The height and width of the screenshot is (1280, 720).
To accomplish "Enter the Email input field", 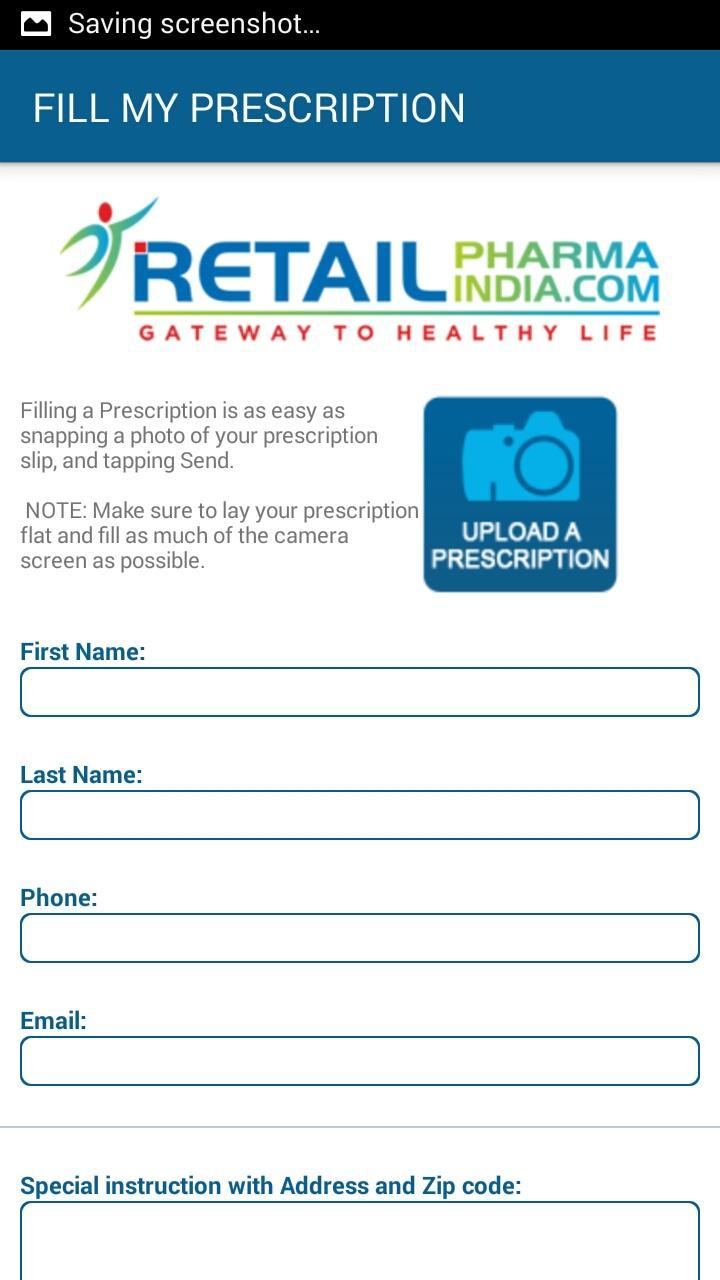I will coord(360,1061).
